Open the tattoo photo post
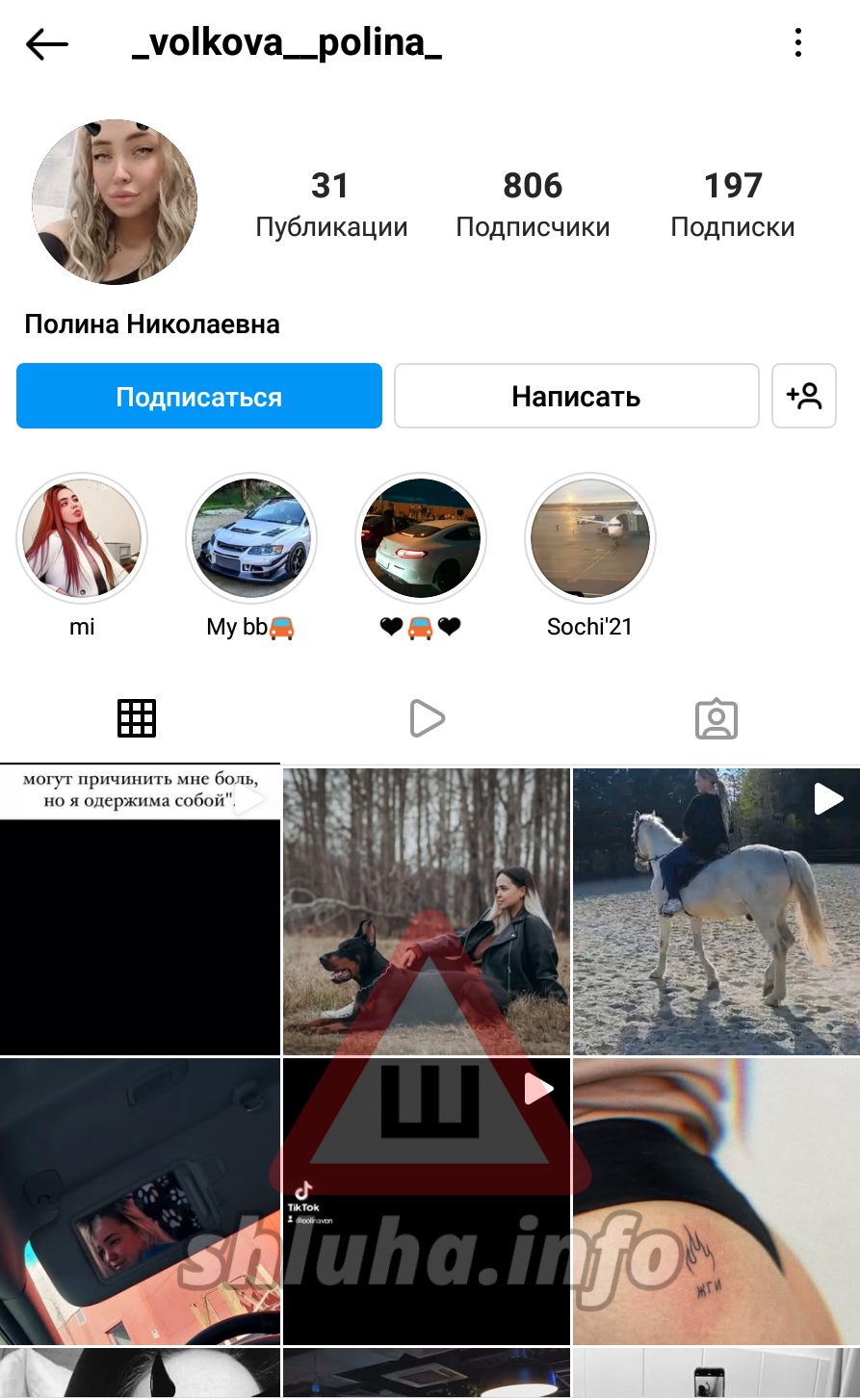This screenshot has height=1400, width=860. point(717,1201)
